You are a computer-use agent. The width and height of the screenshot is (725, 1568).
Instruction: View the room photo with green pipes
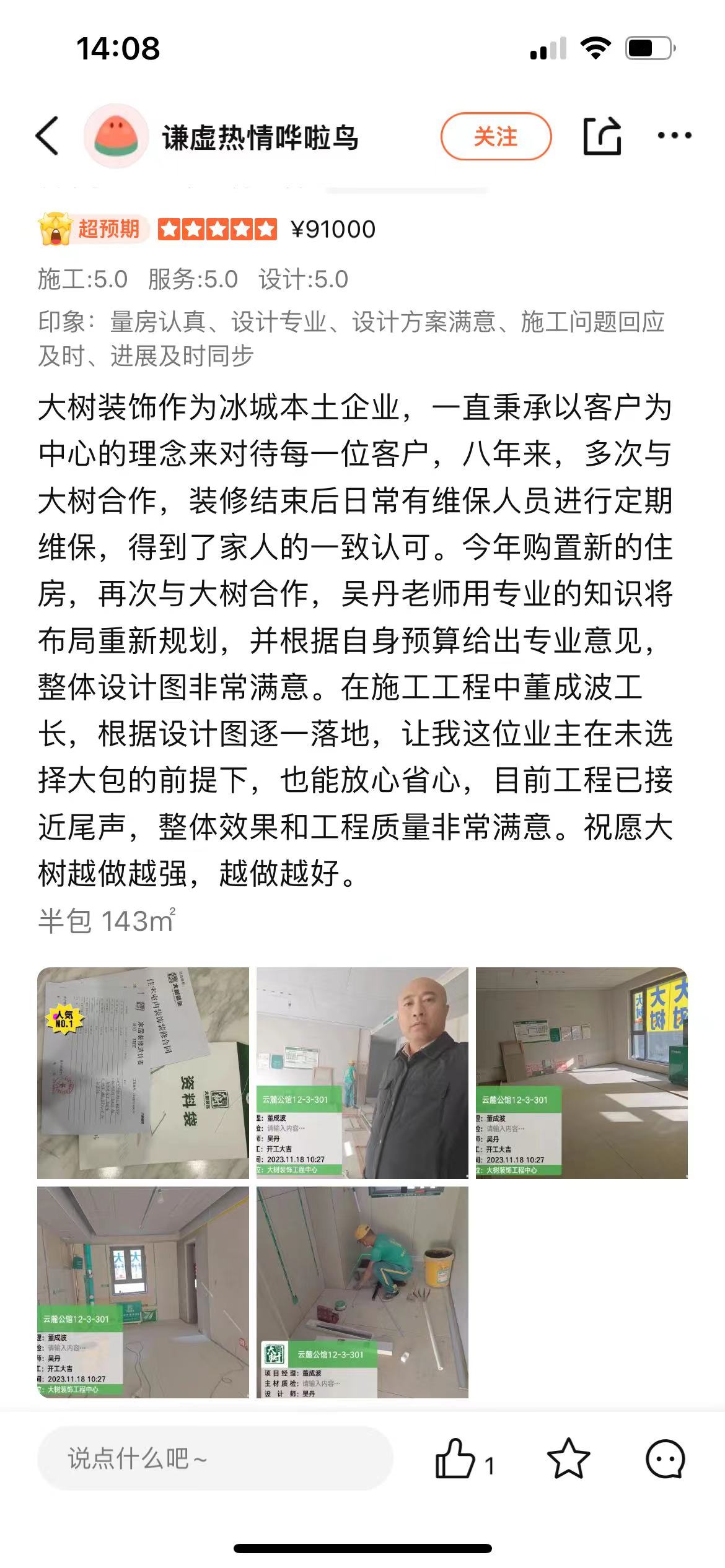[143, 1292]
